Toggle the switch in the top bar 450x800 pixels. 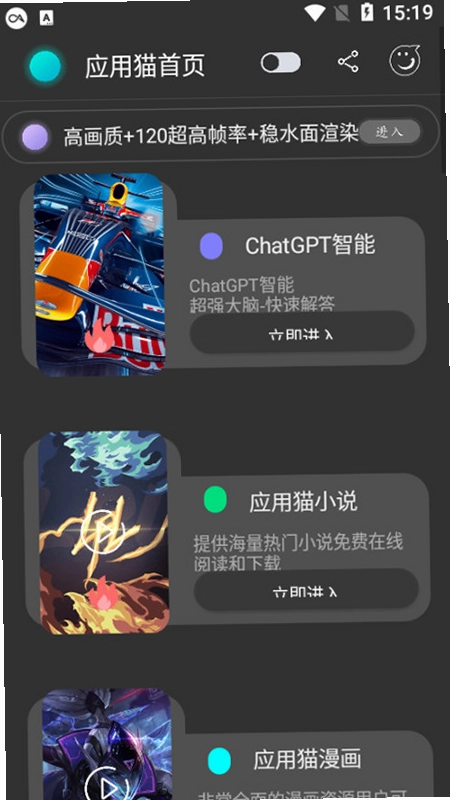coord(281,63)
